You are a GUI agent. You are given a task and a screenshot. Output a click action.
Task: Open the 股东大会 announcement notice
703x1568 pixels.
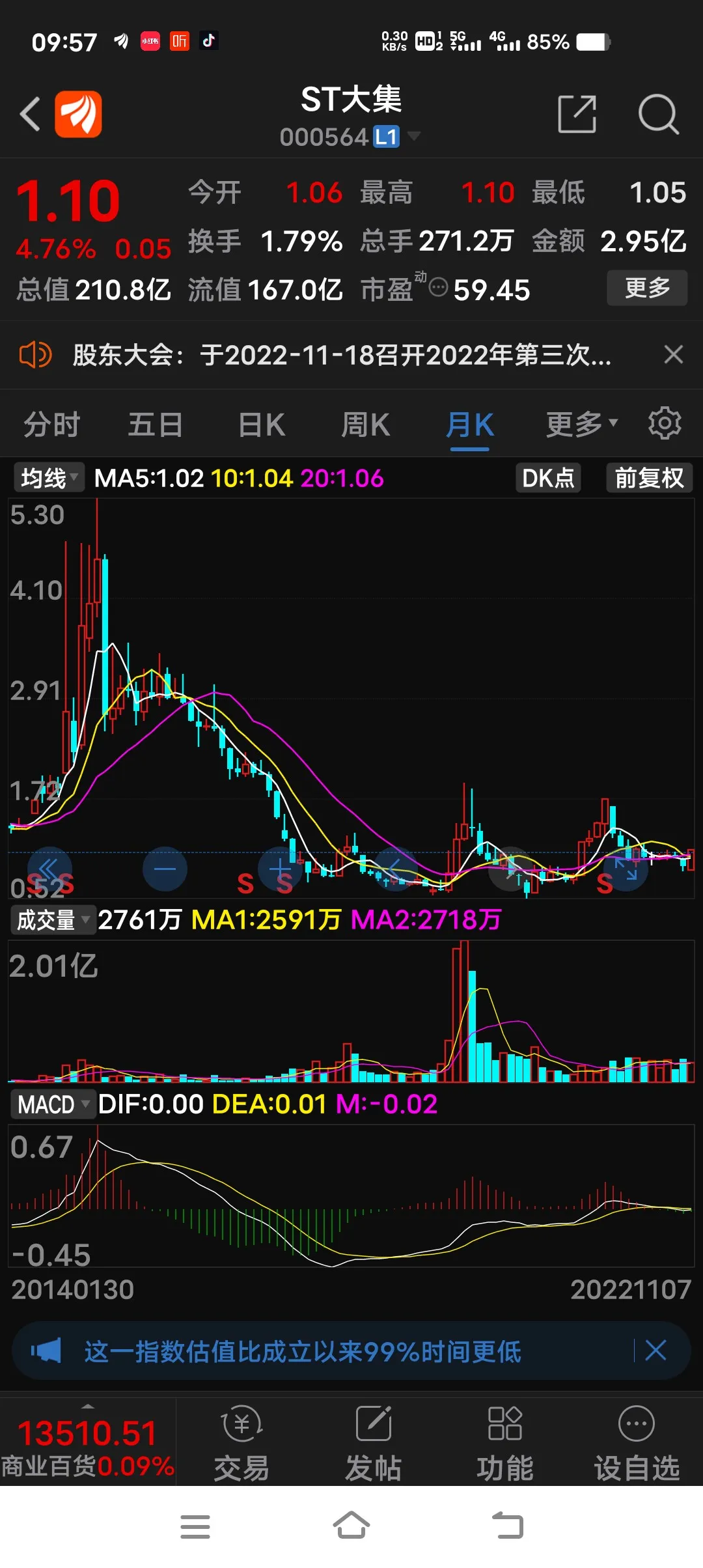(x=342, y=355)
